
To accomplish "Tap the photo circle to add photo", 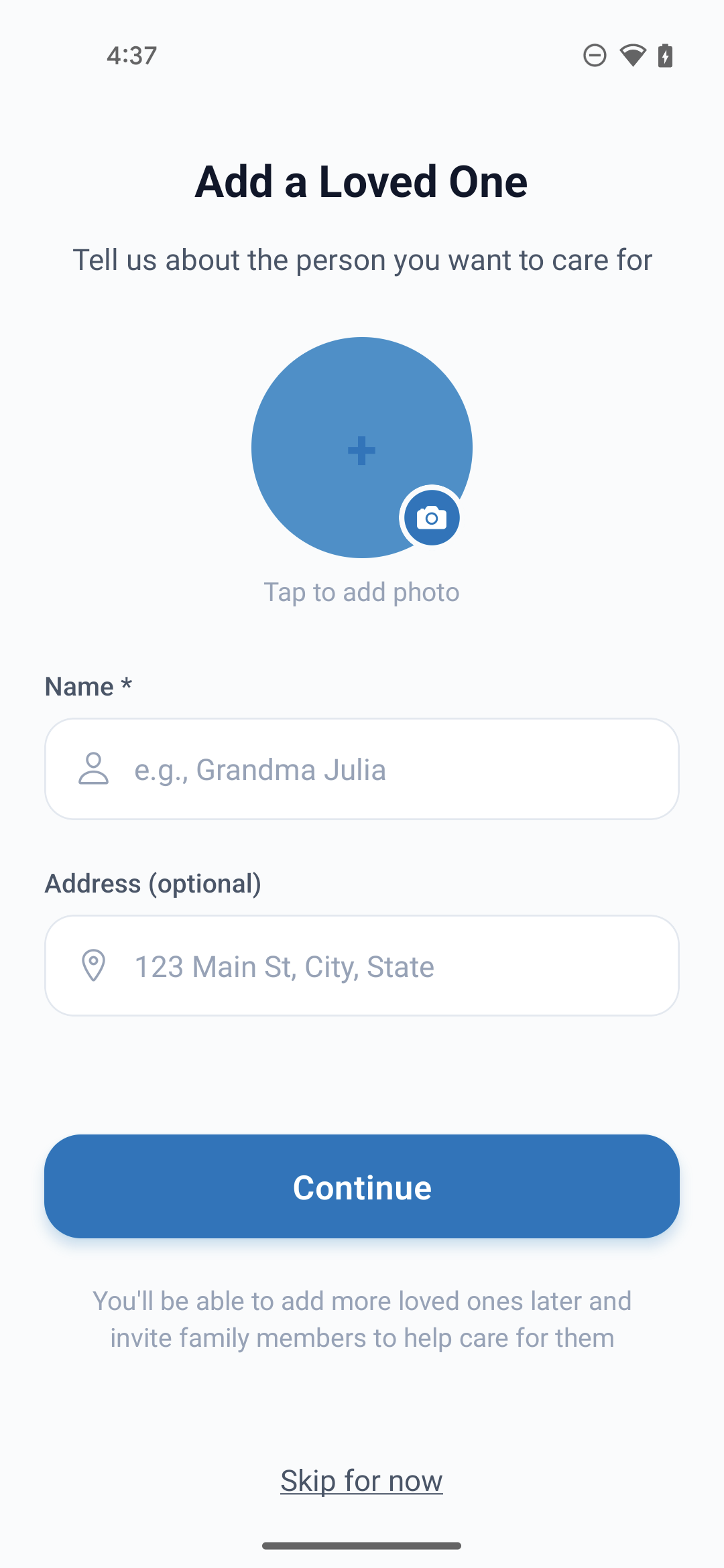I will 361,447.
